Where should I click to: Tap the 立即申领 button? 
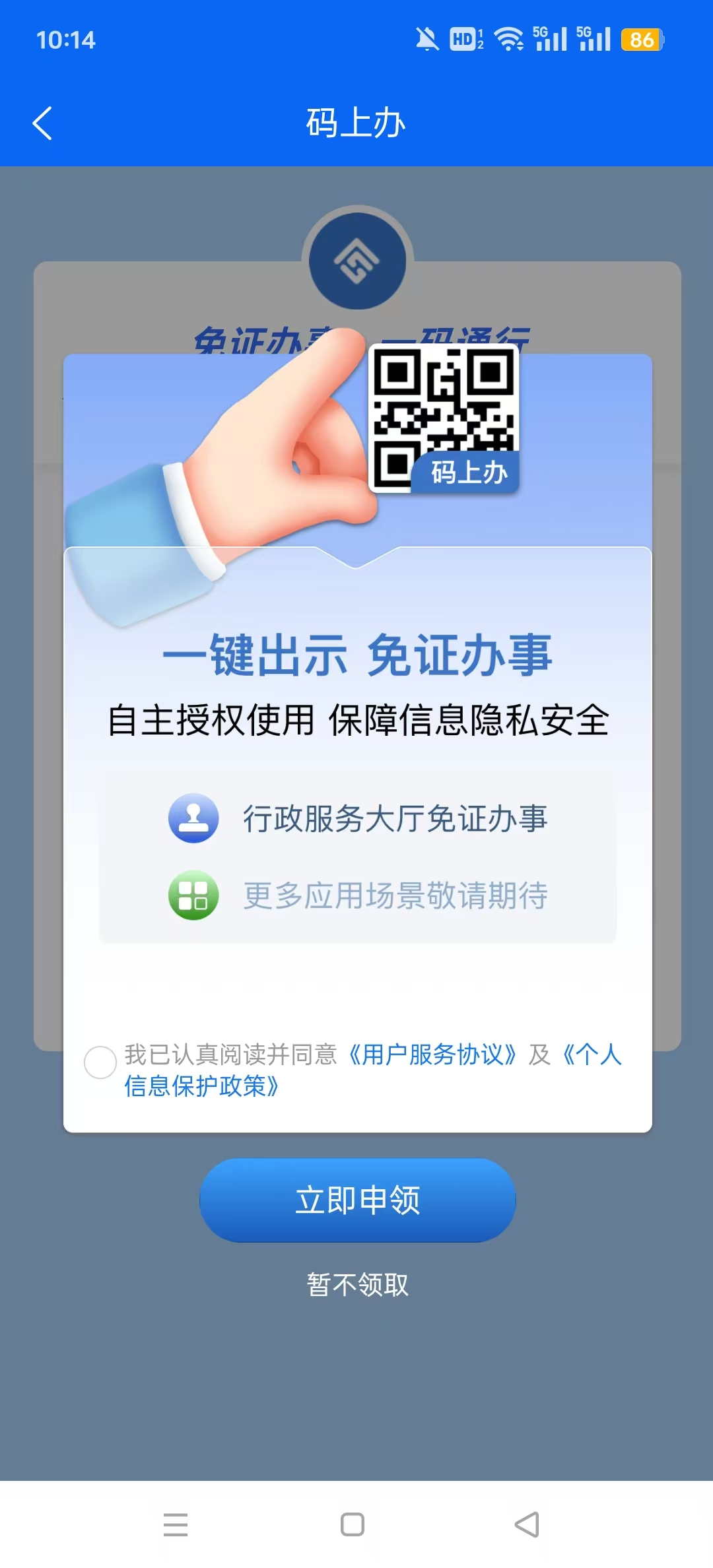[357, 1200]
